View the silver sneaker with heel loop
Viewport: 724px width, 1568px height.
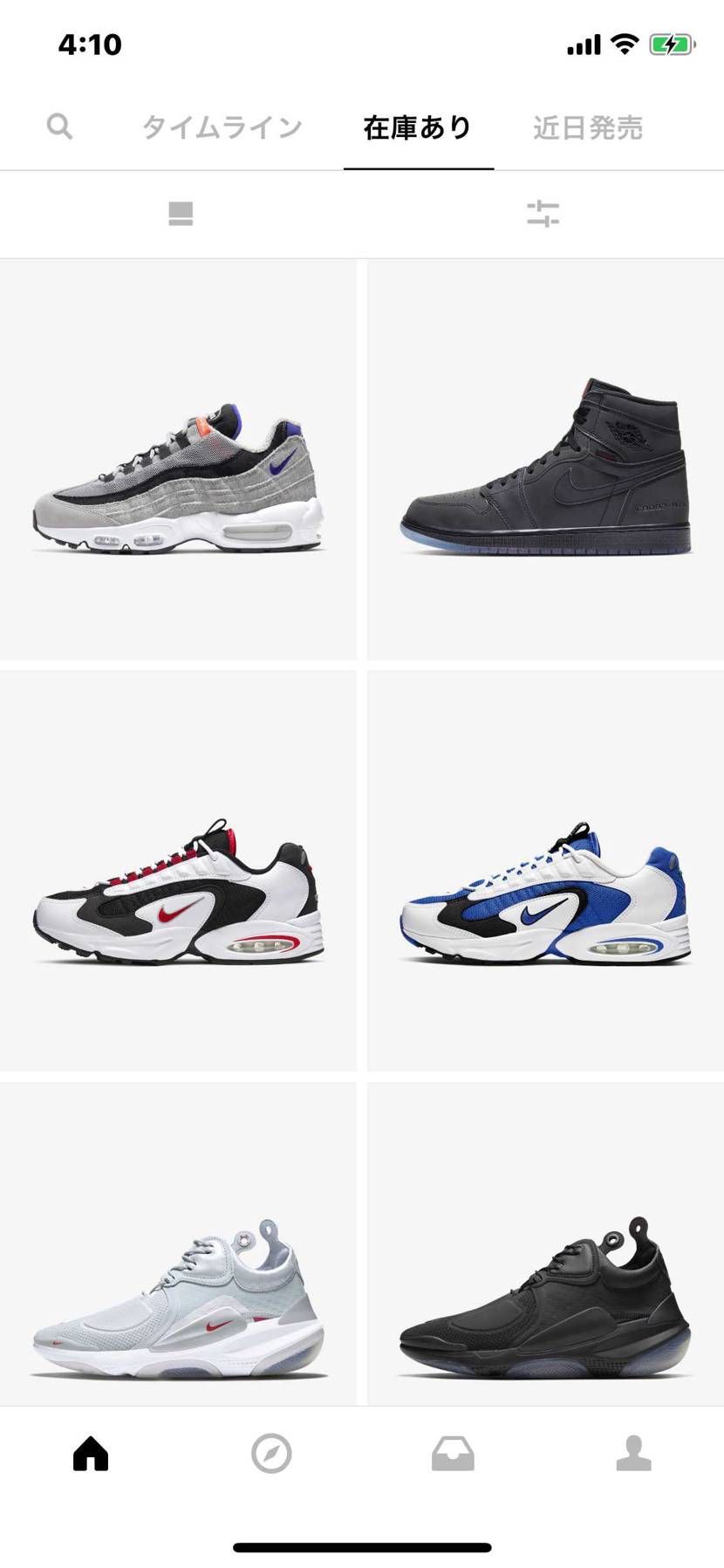tap(178, 1244)
